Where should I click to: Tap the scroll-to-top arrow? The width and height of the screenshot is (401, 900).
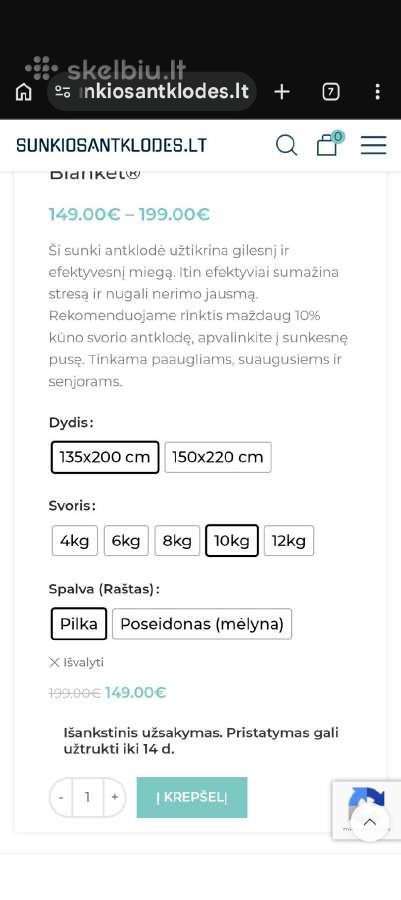(370, 823)
